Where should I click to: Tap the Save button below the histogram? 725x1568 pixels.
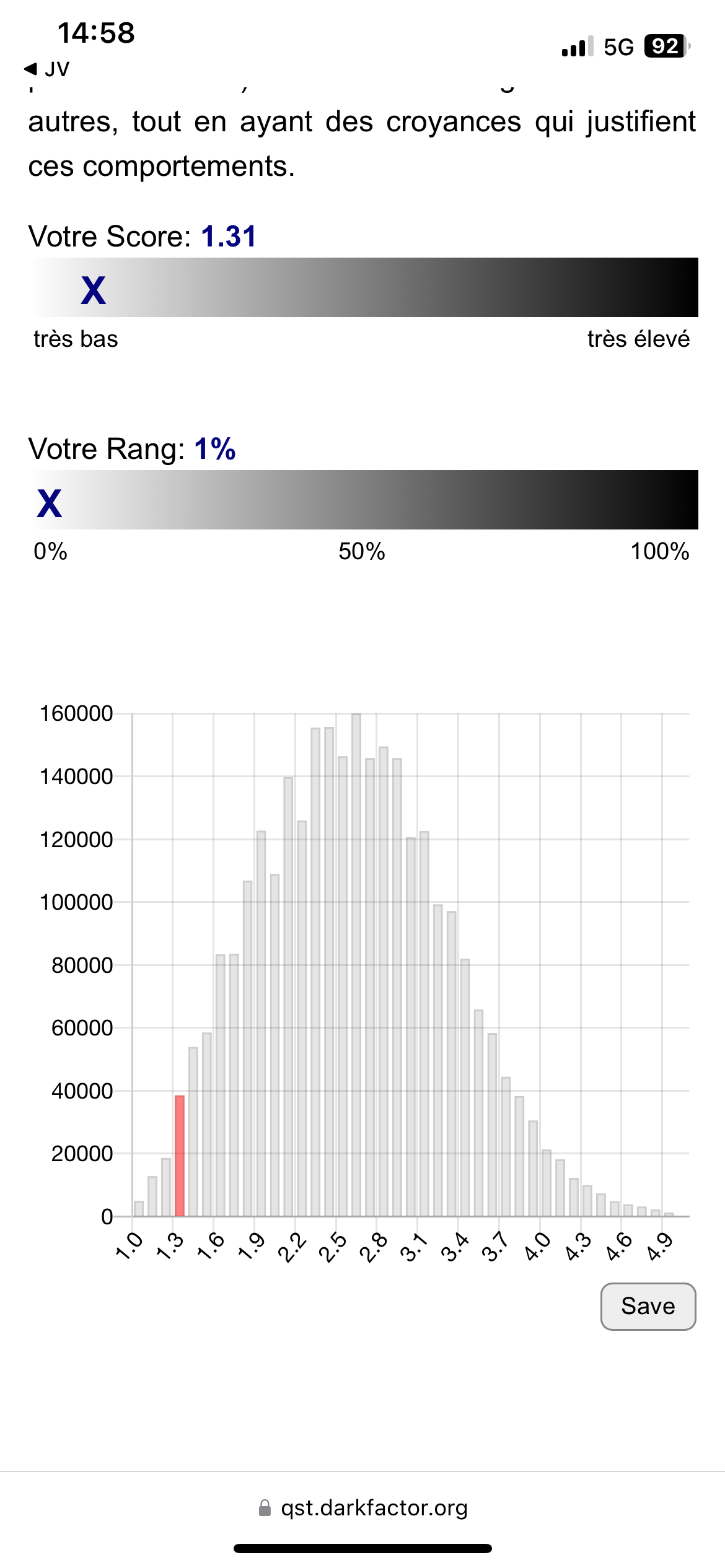(648, 1306)
